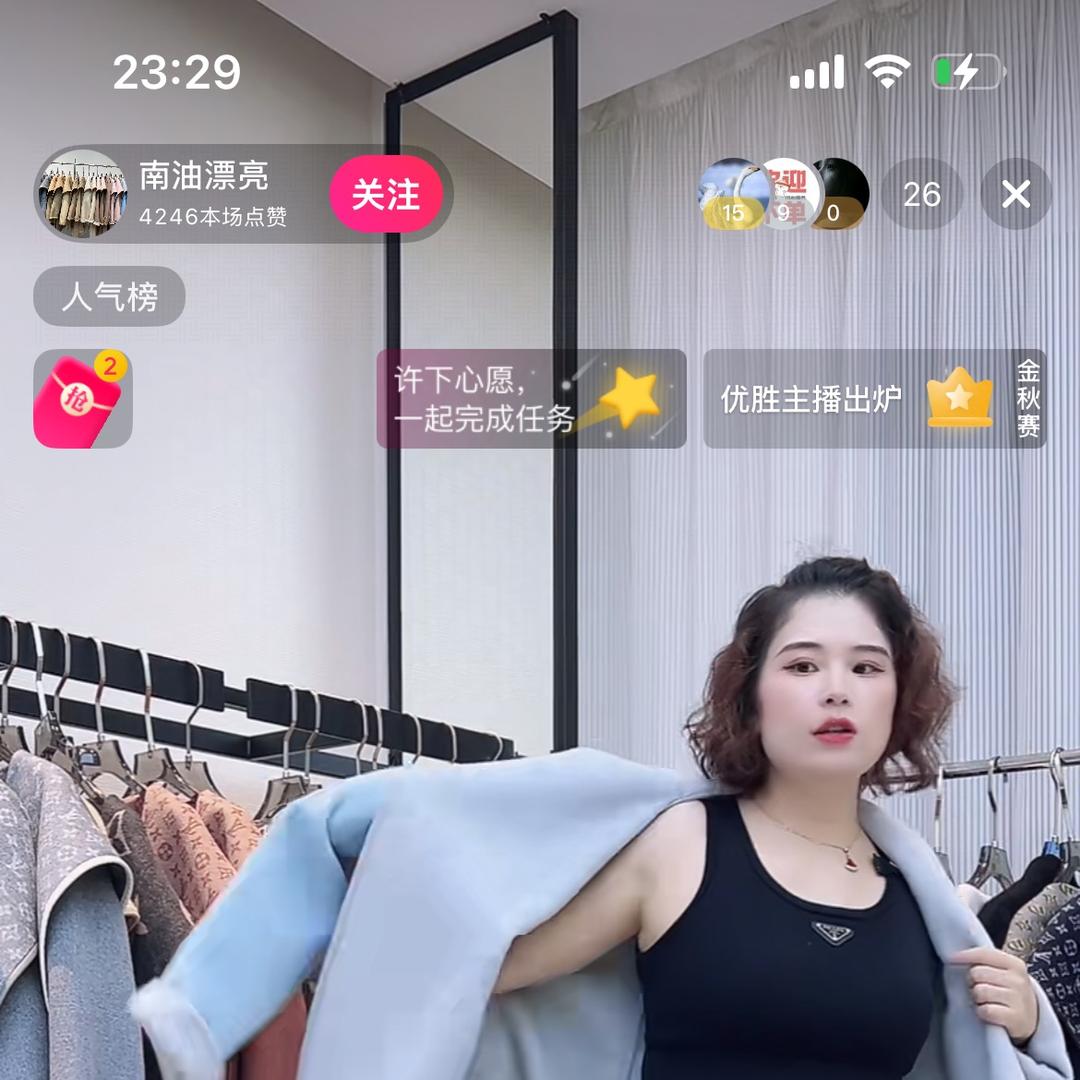The width and height of the screenshot is (1080, 1080).
Task: Show the 26 online viewers list
Action: [x=921, y=194]
